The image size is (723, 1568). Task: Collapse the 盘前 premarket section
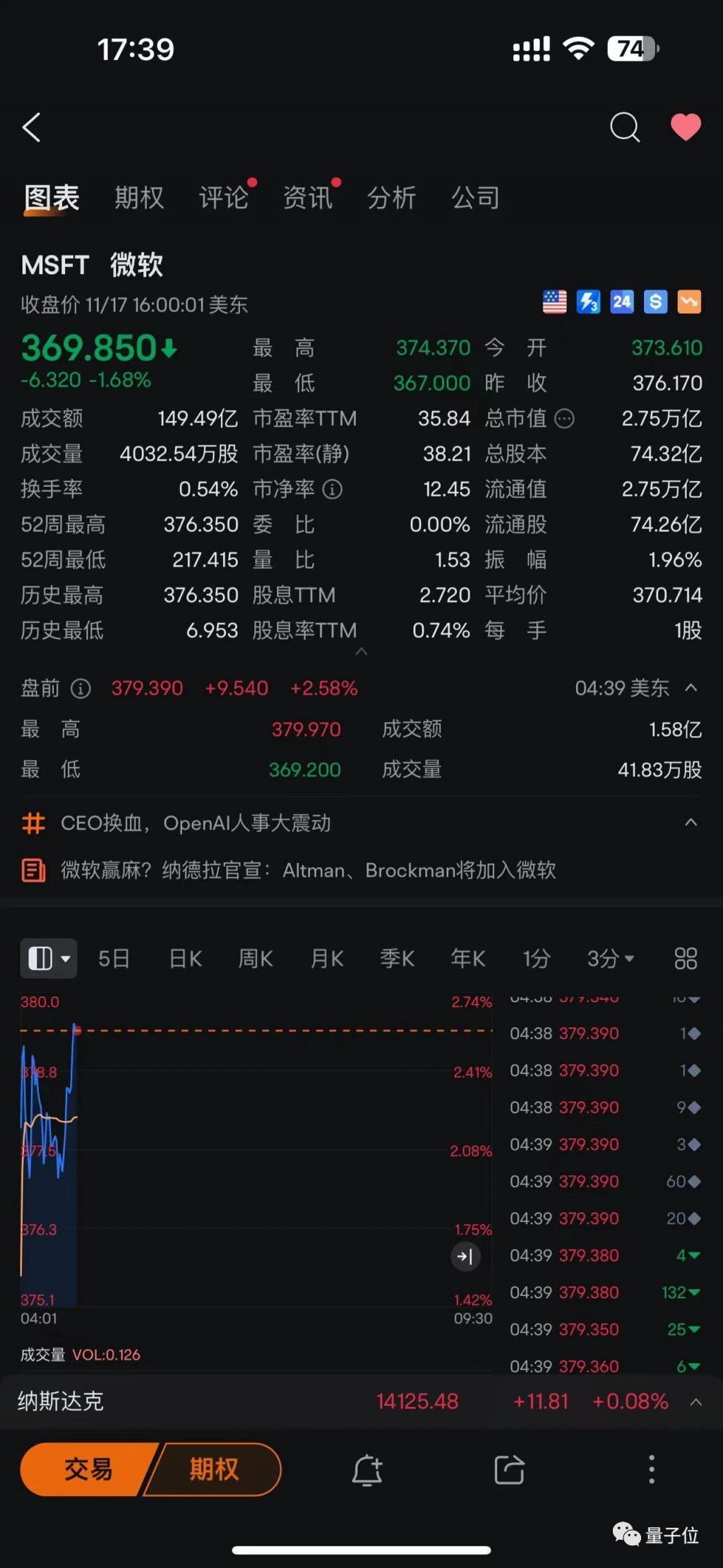pyautogui.click(x=690, y=687)
